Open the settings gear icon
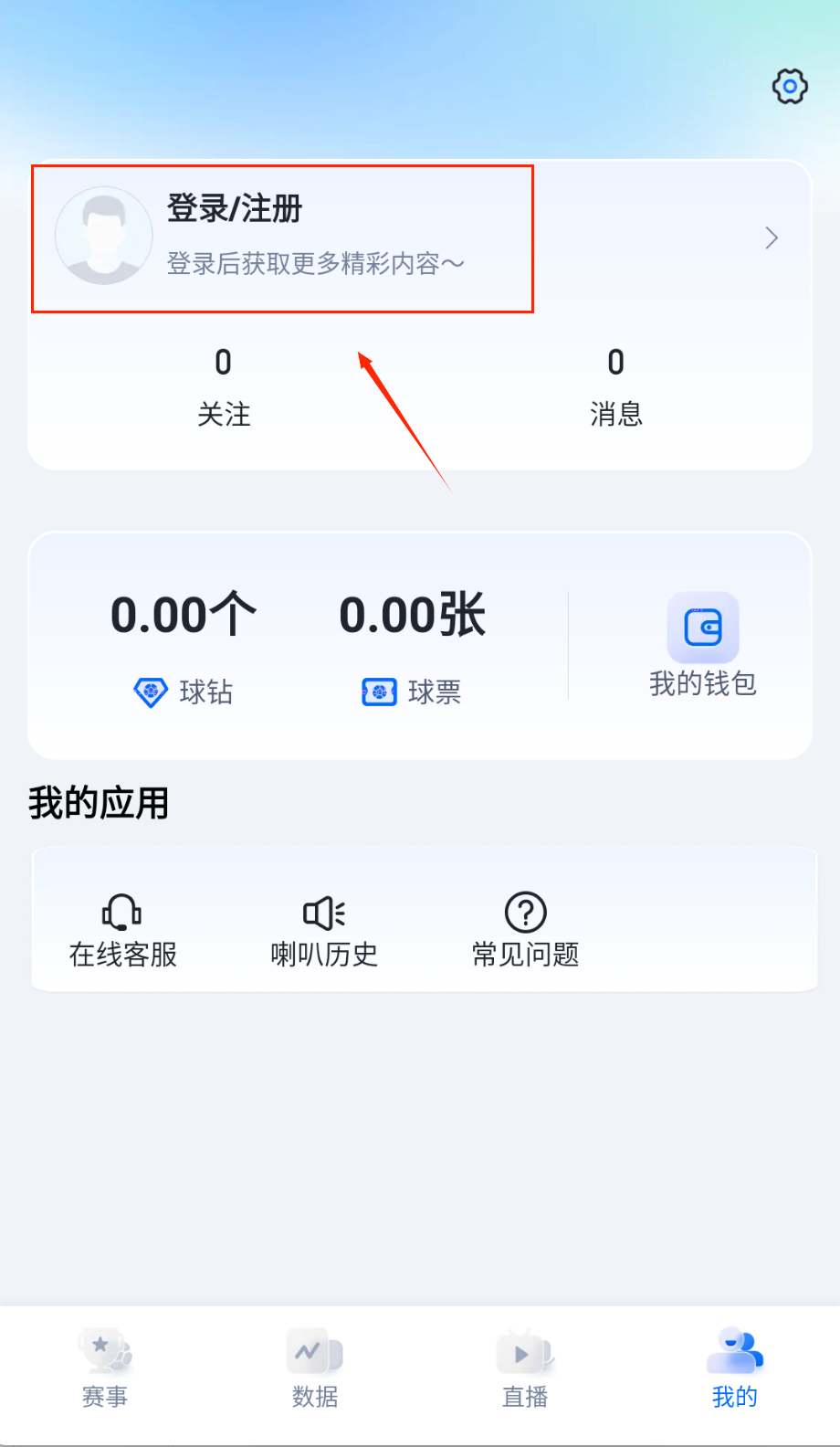Screen dimensions: 840x1447 tap(790, 87)
